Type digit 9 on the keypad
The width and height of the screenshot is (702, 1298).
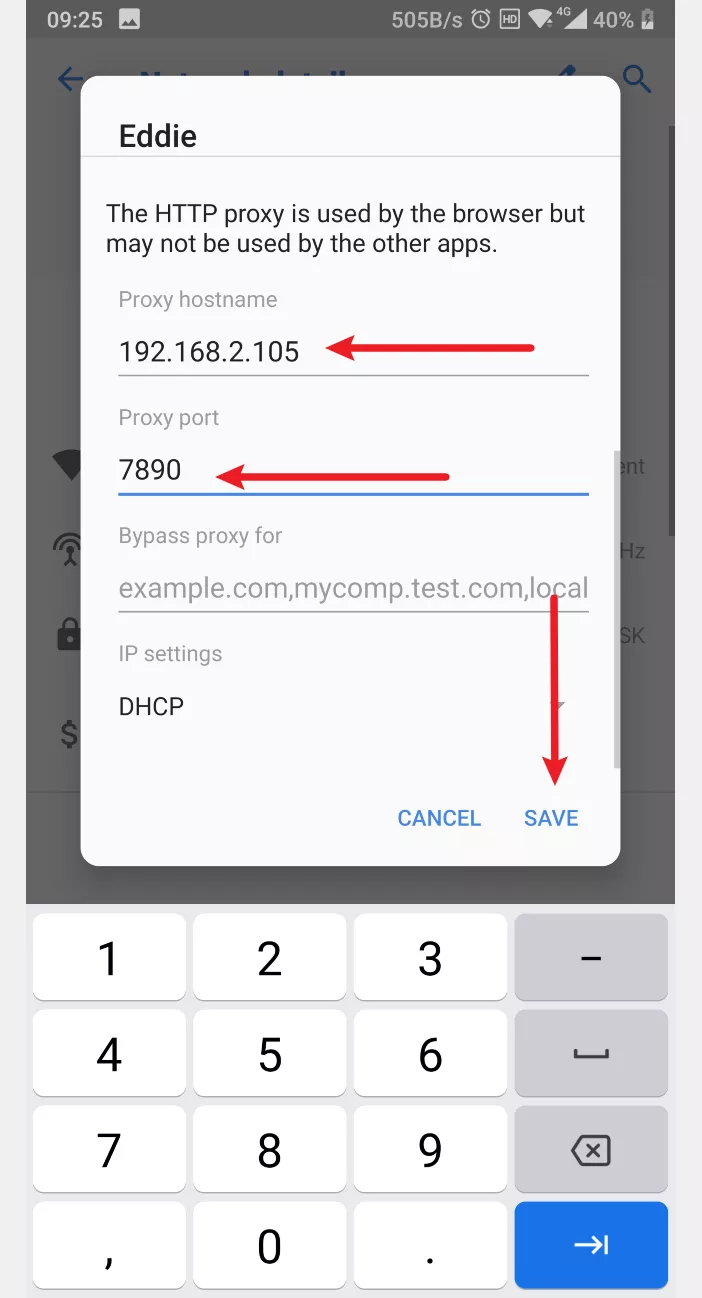(430, 1151)
